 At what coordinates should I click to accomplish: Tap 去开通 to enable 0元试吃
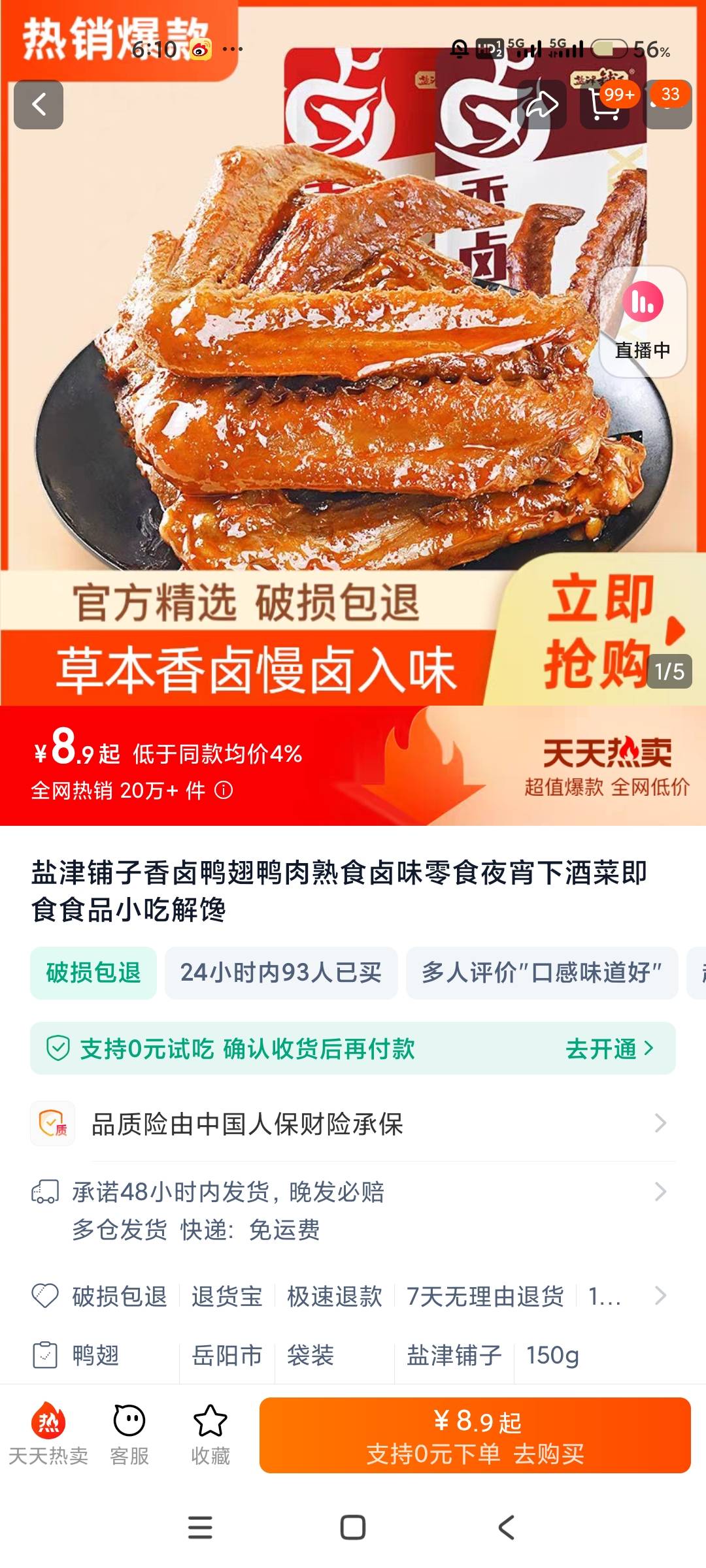pyautogui.click(x=609, y=1049)
